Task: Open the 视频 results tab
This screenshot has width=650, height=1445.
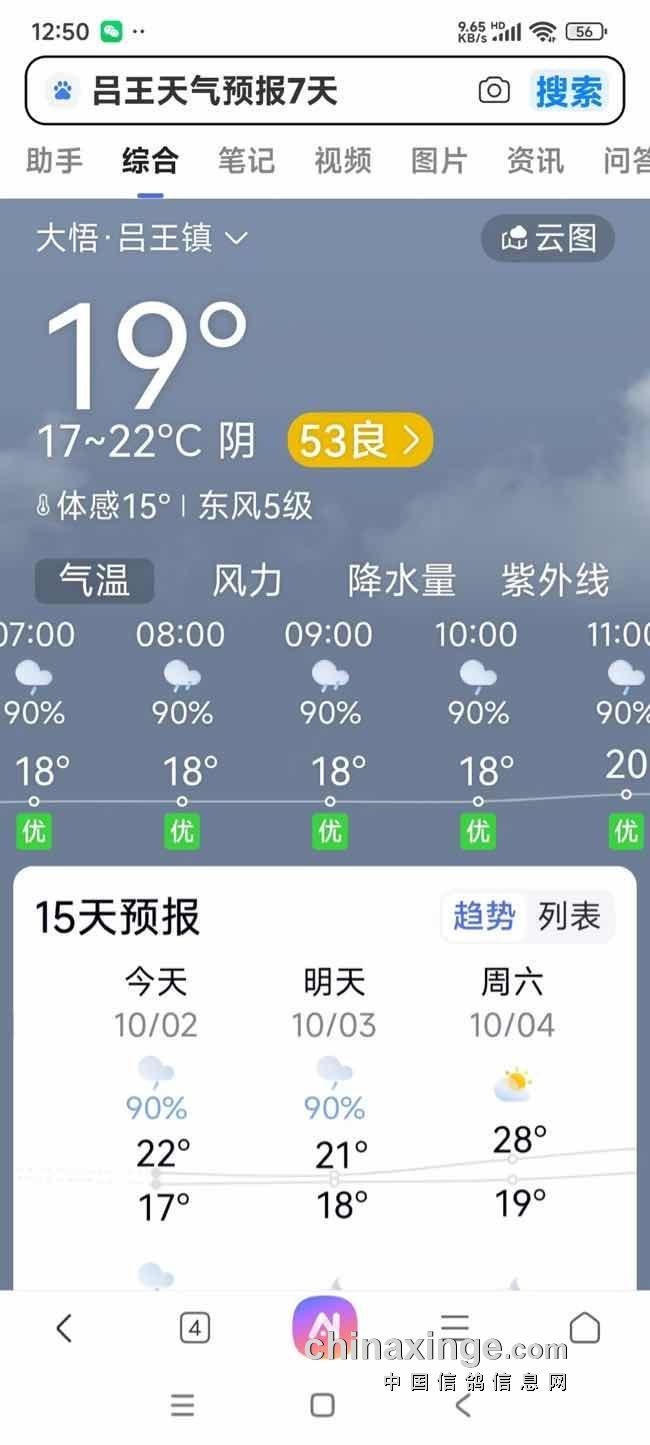Action: [343, 160]
